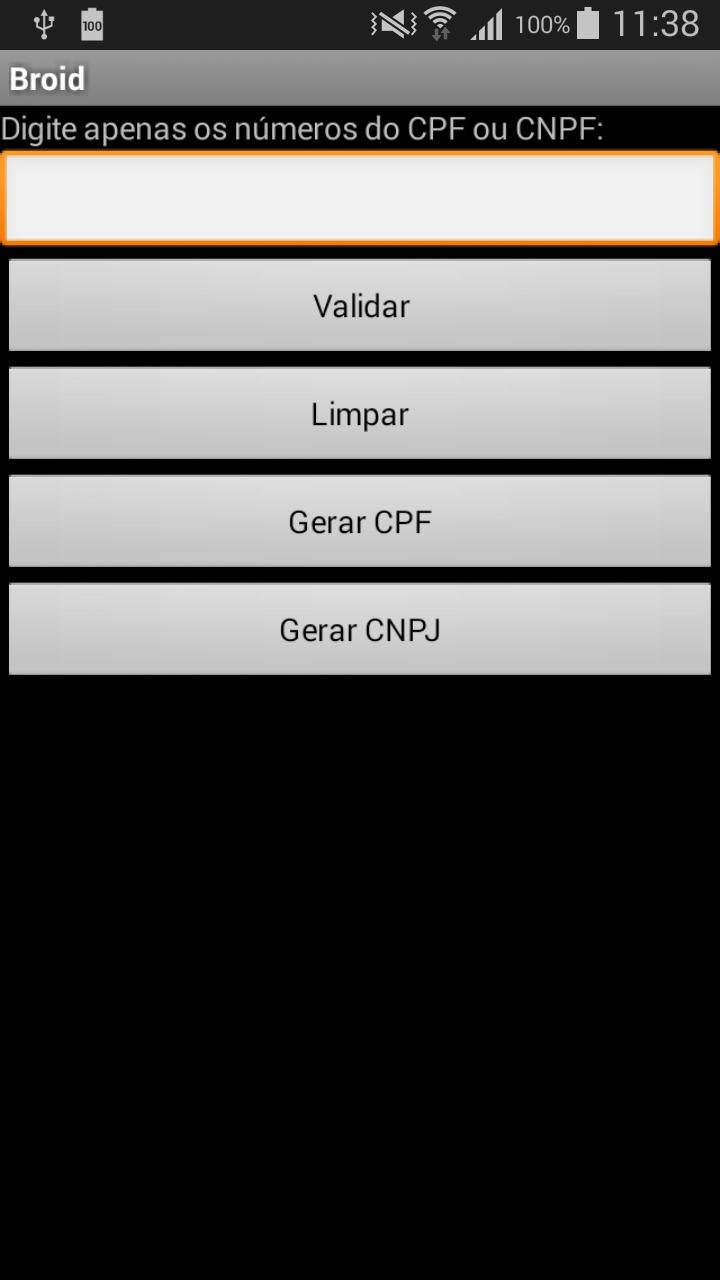720x1280 pixels.
Task: Click the black status bar area
Action: tap(250, 24)
